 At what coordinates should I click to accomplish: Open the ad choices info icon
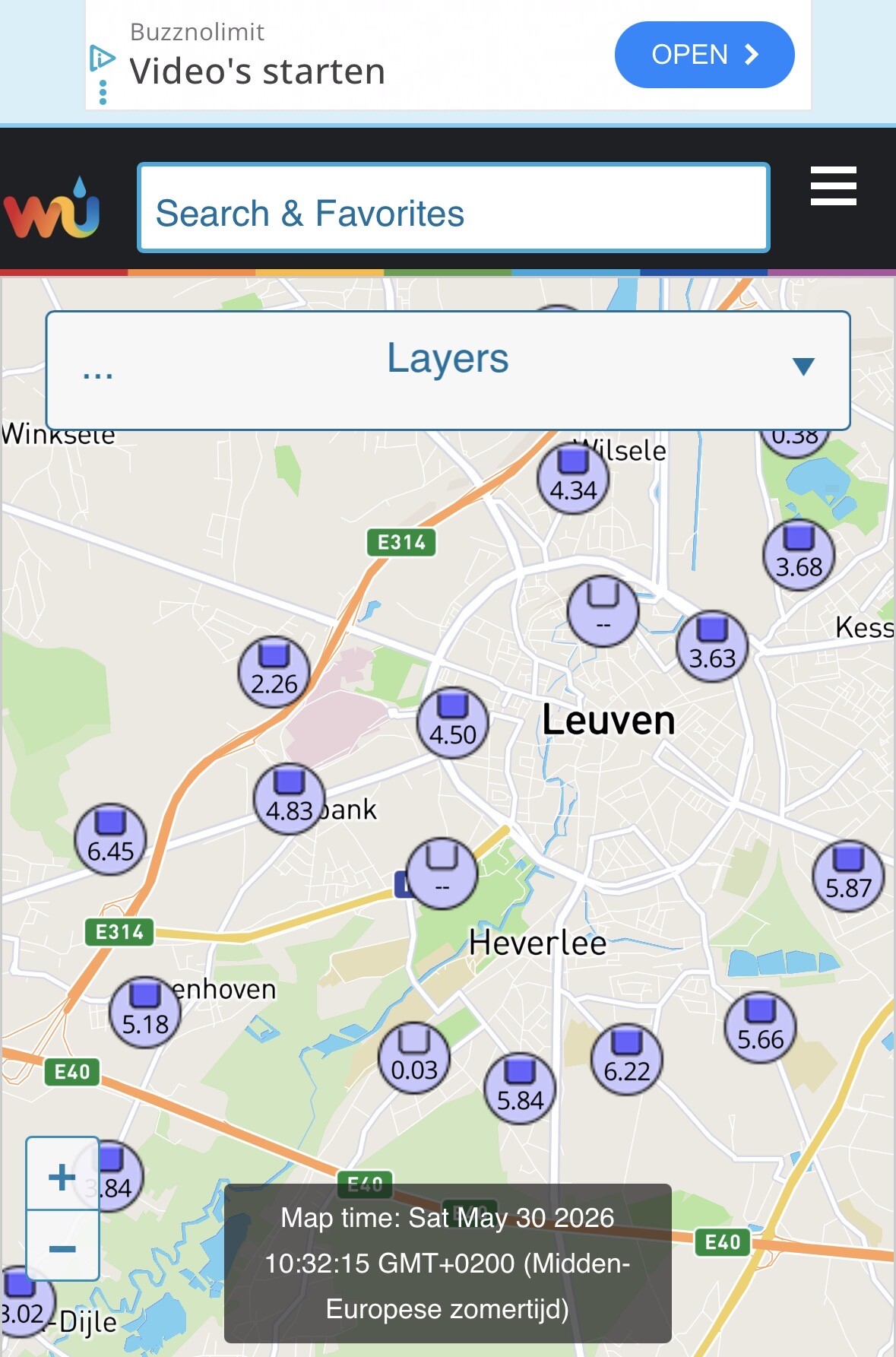(x=102, y=58)
